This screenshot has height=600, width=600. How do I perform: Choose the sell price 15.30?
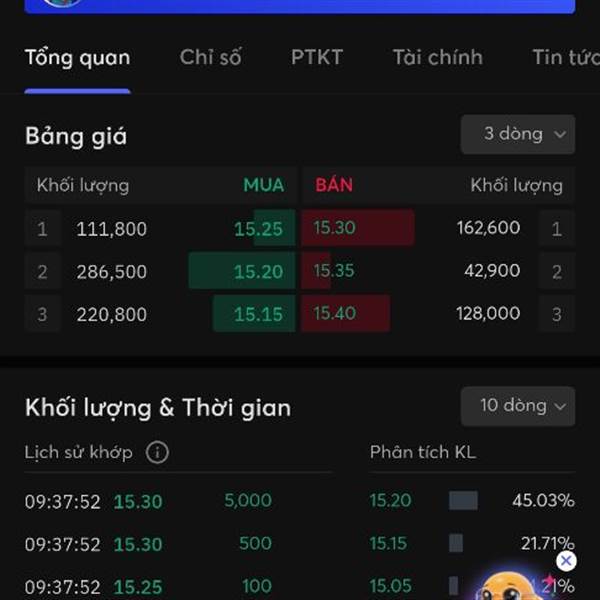335,228
